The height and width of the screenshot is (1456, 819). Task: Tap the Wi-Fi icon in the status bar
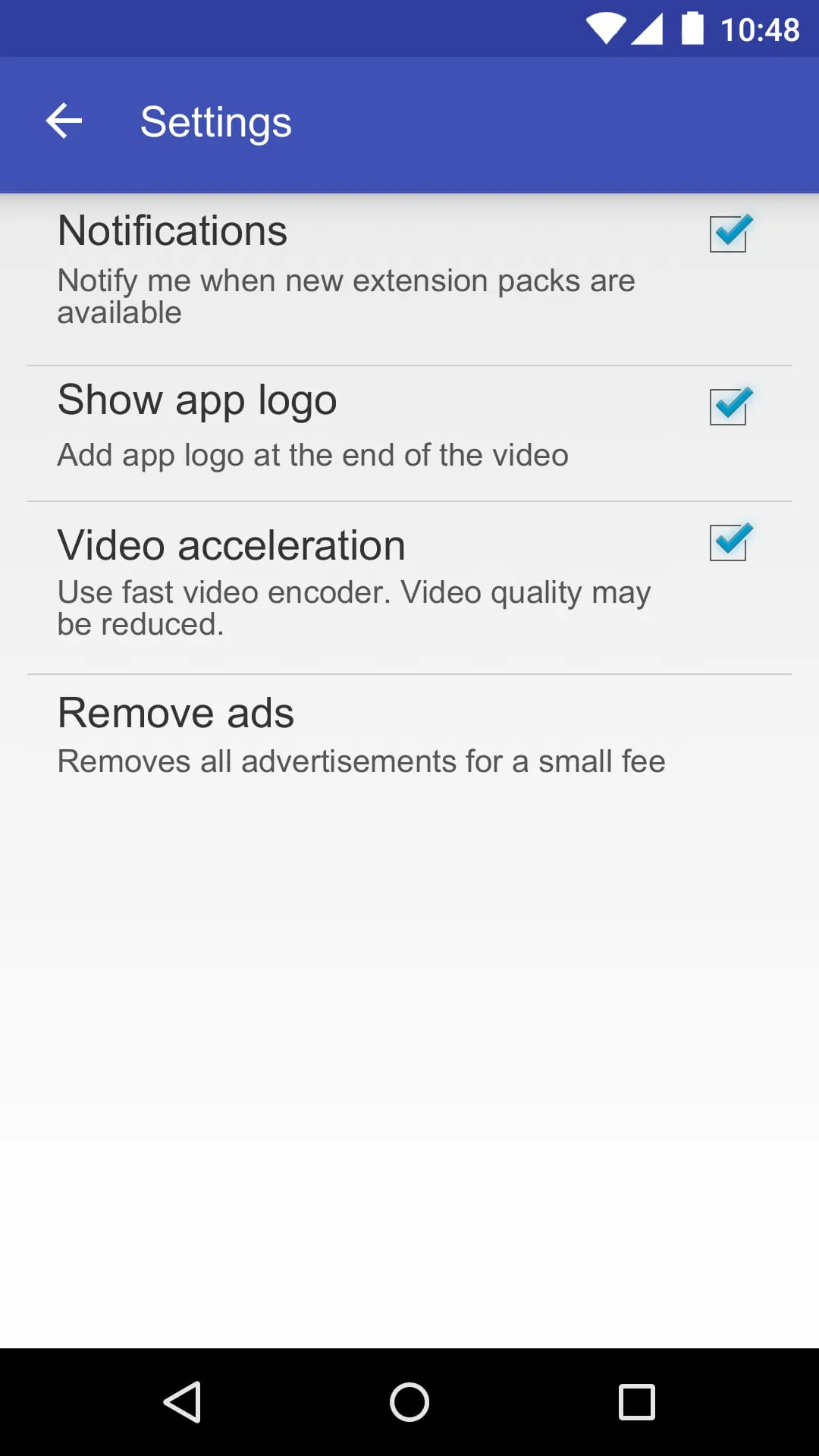(x=603, y=28)
